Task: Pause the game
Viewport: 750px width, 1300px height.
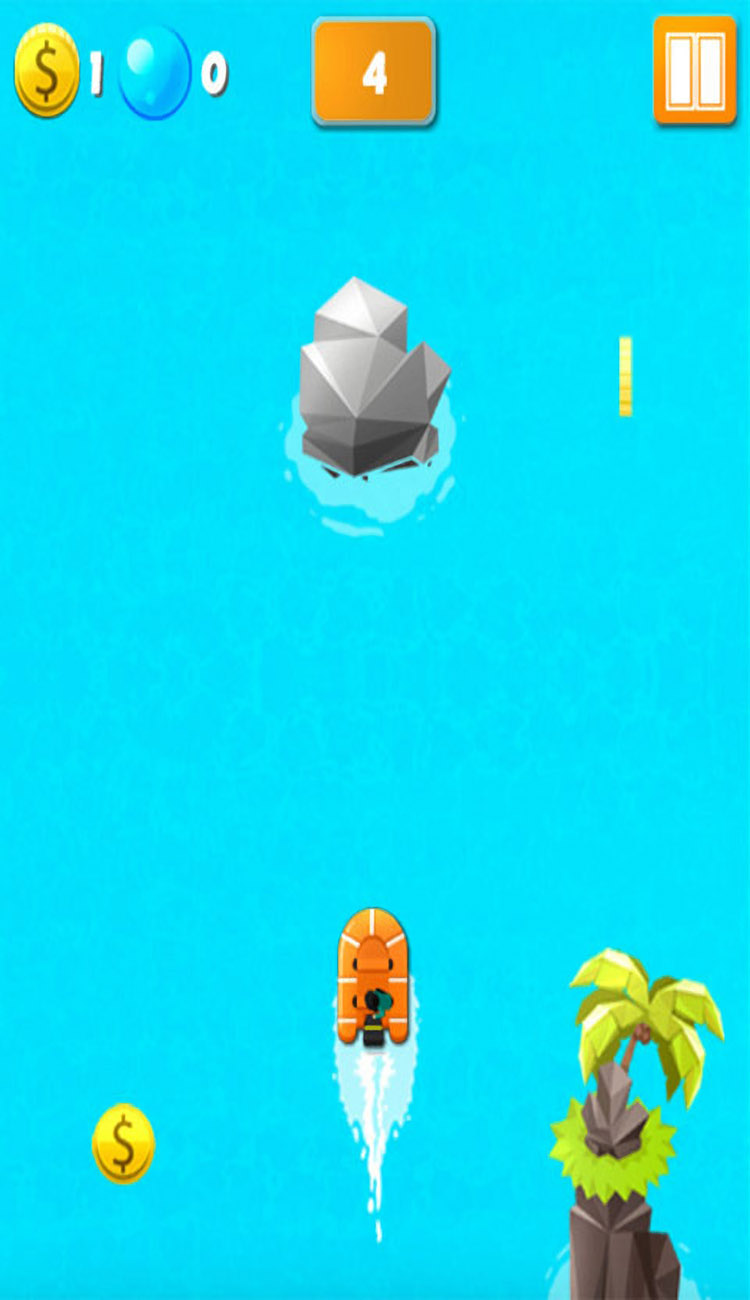Action: tap(695, 70)
